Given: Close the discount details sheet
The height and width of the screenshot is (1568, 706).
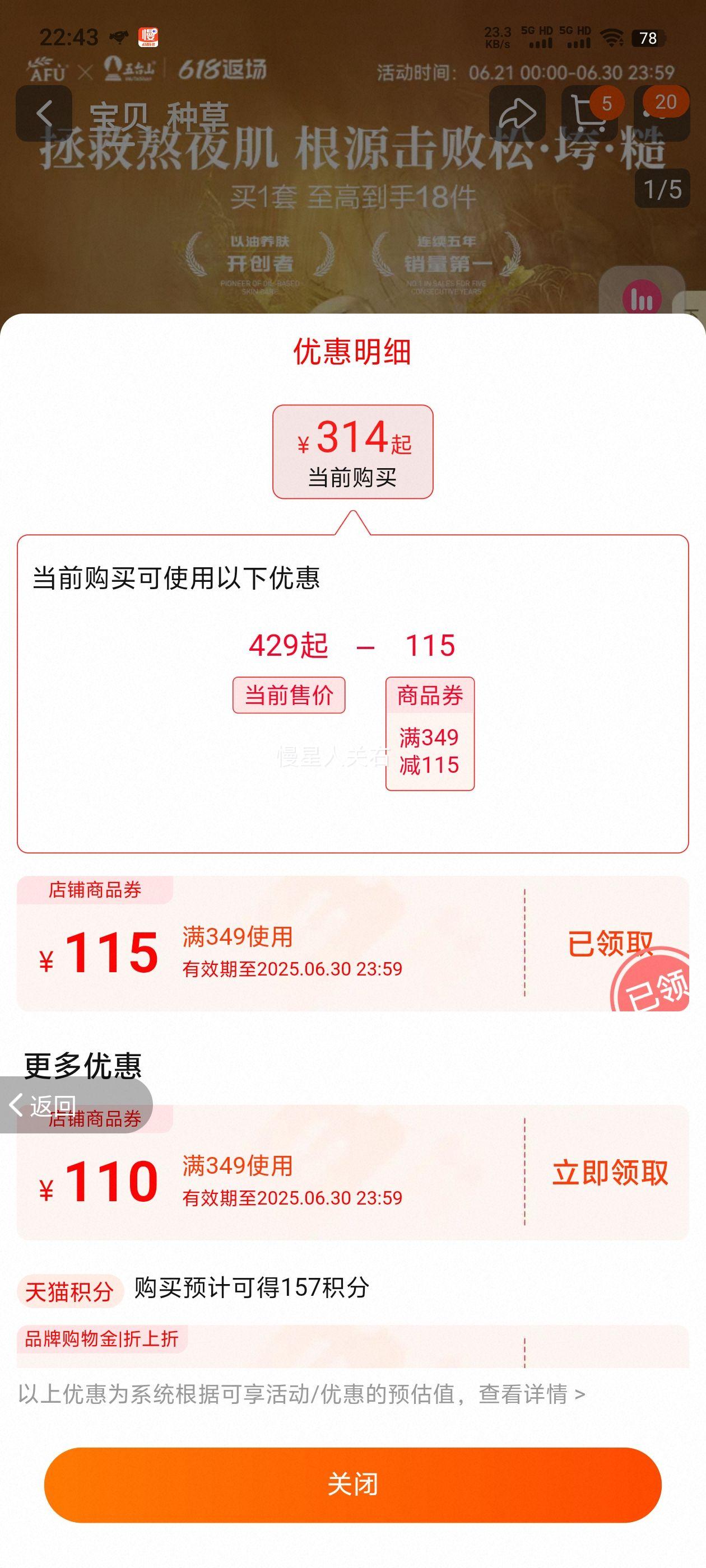Looking at the screenshot, I should pyautogui.click(x=352, y=1485).
